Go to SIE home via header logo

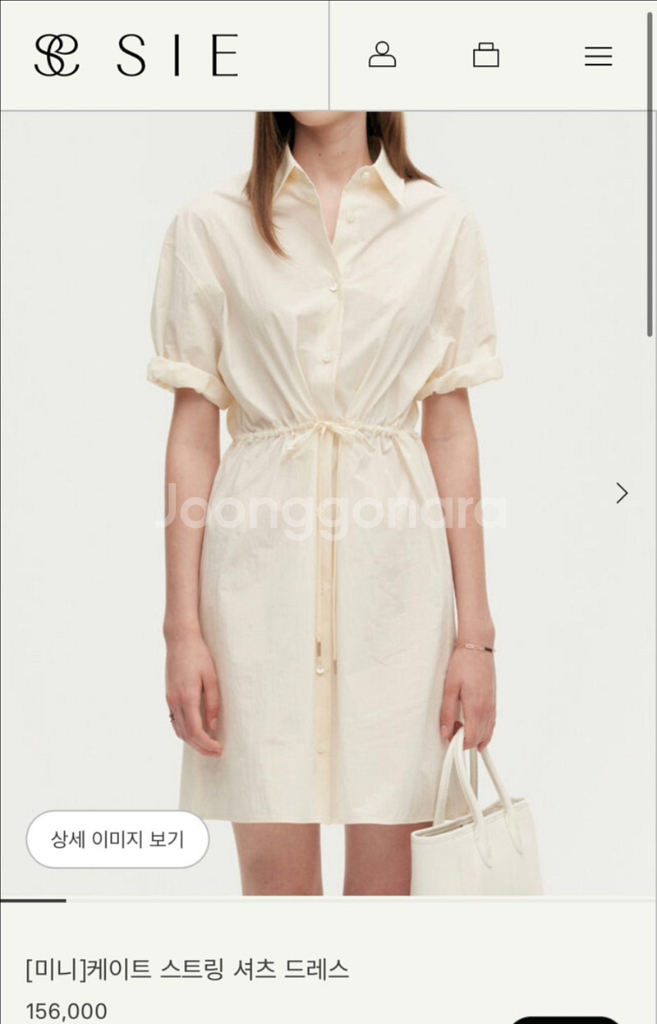pos(137,55)
